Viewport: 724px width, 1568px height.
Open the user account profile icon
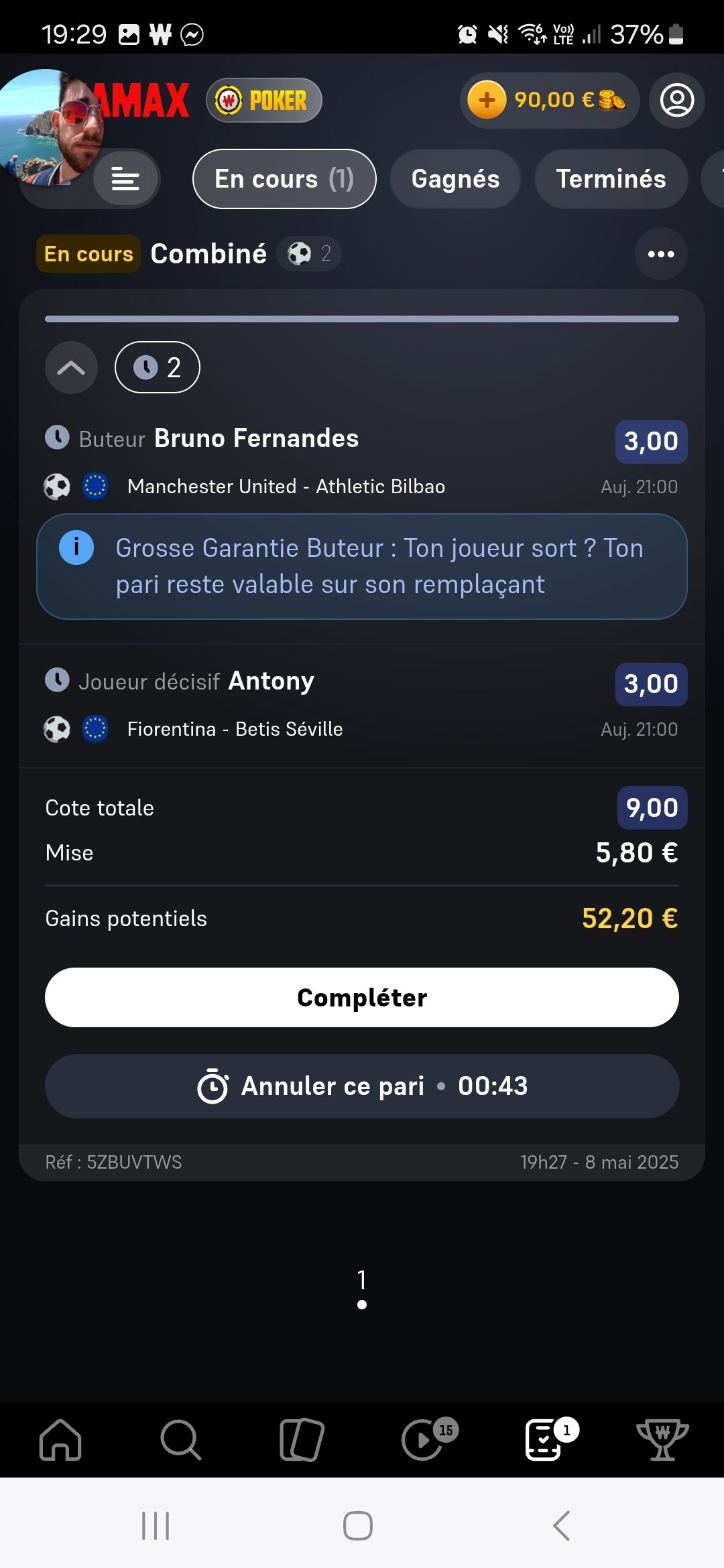[677, 101]
